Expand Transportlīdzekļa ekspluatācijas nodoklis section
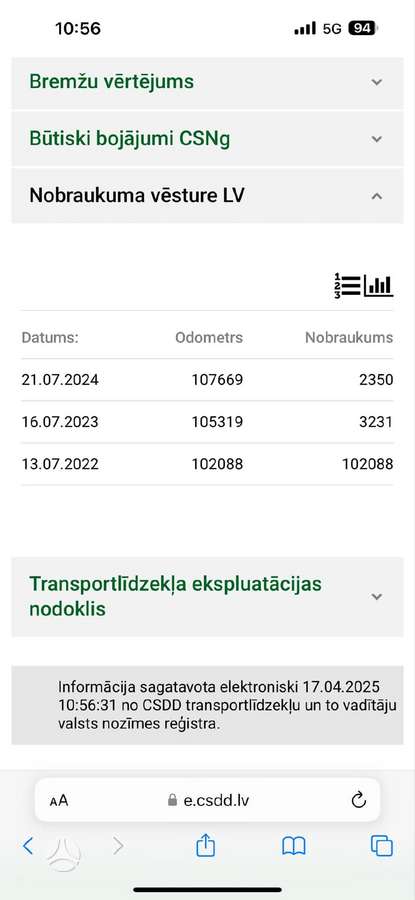Image resolution: width=415 pixels, height=900 pixels. tap(207, 596)
